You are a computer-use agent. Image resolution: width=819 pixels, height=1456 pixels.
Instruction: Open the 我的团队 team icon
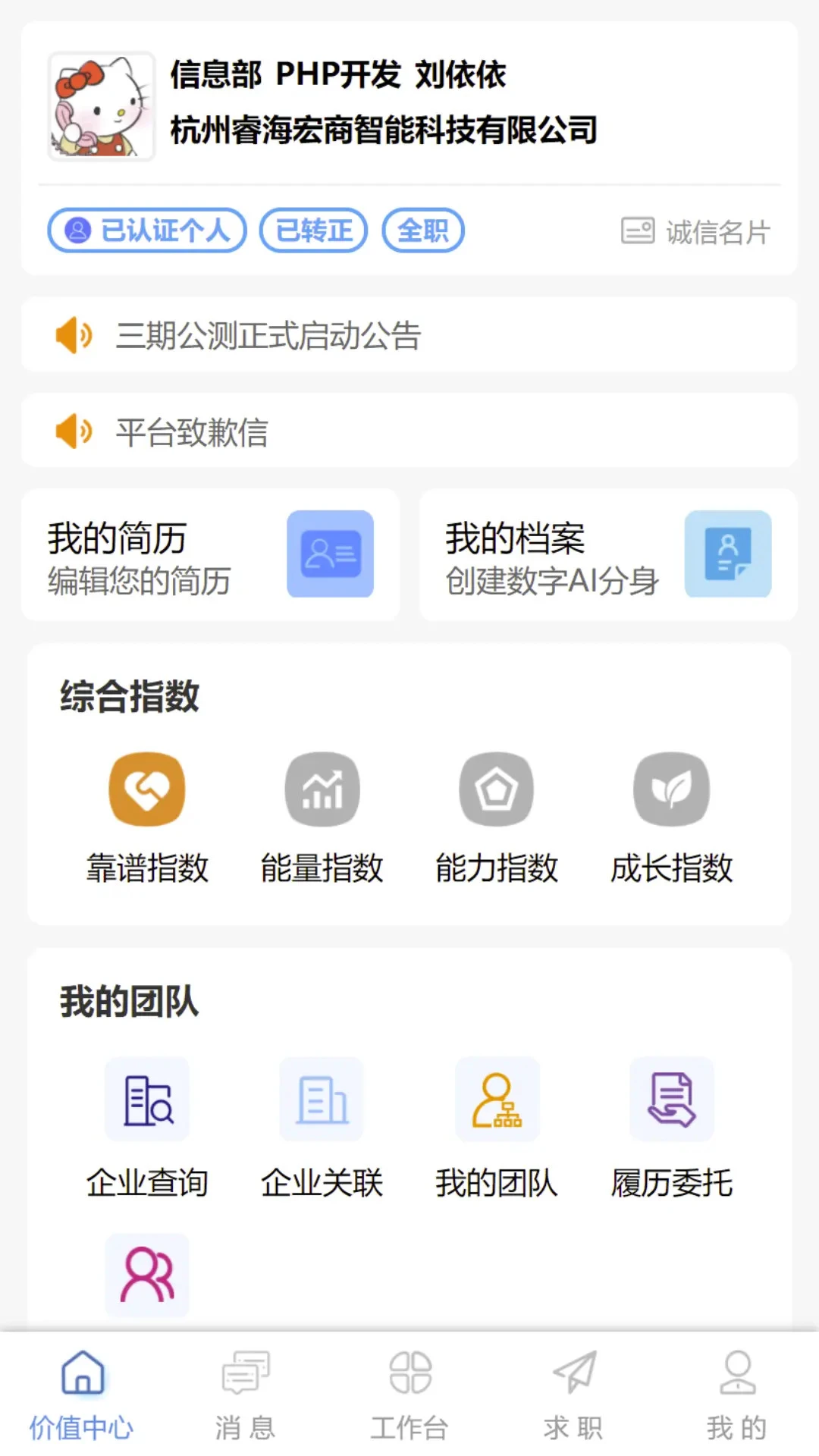coord(497,1101)
